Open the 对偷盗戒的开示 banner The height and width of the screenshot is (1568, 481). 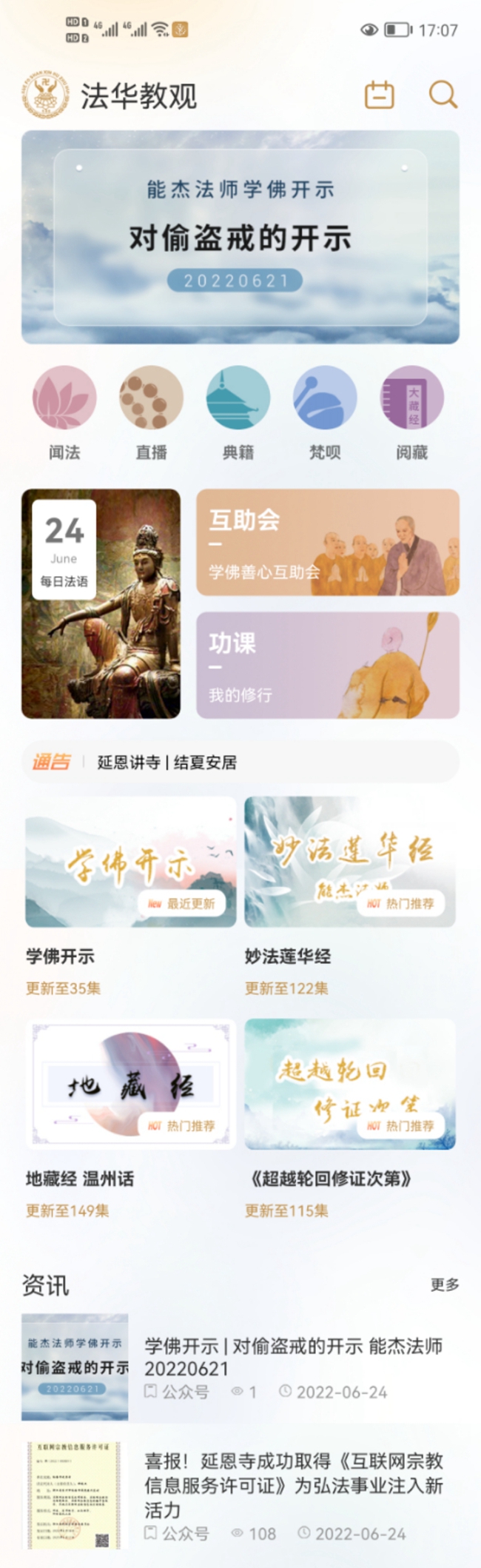tap(240, 237)
